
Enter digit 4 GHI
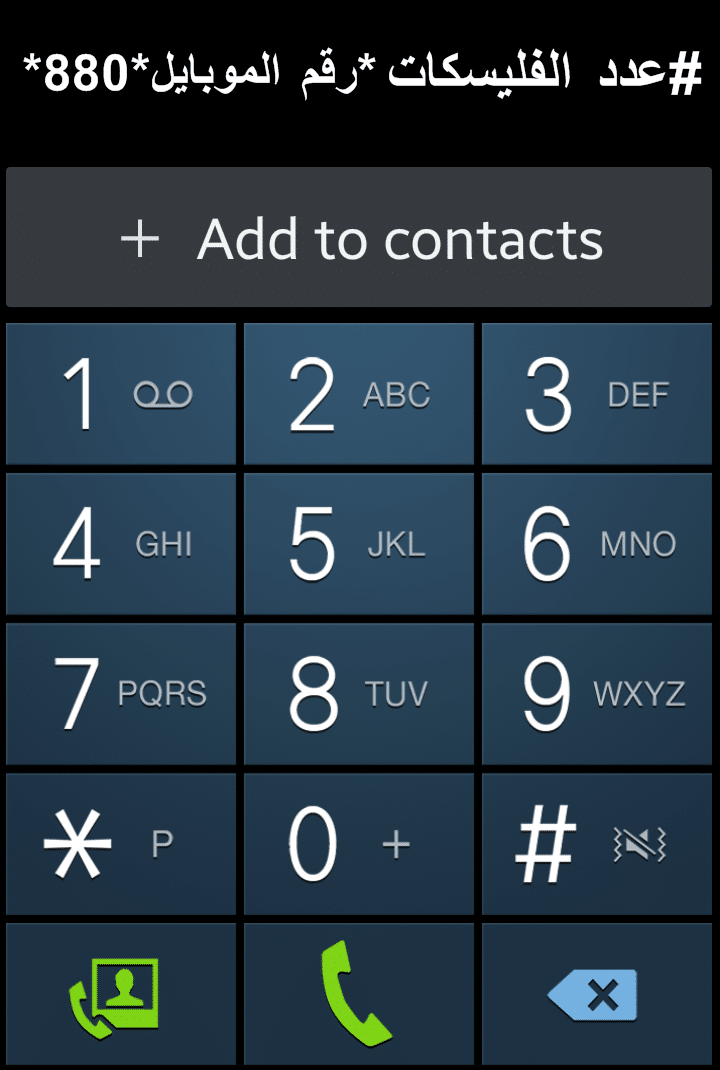121,544
